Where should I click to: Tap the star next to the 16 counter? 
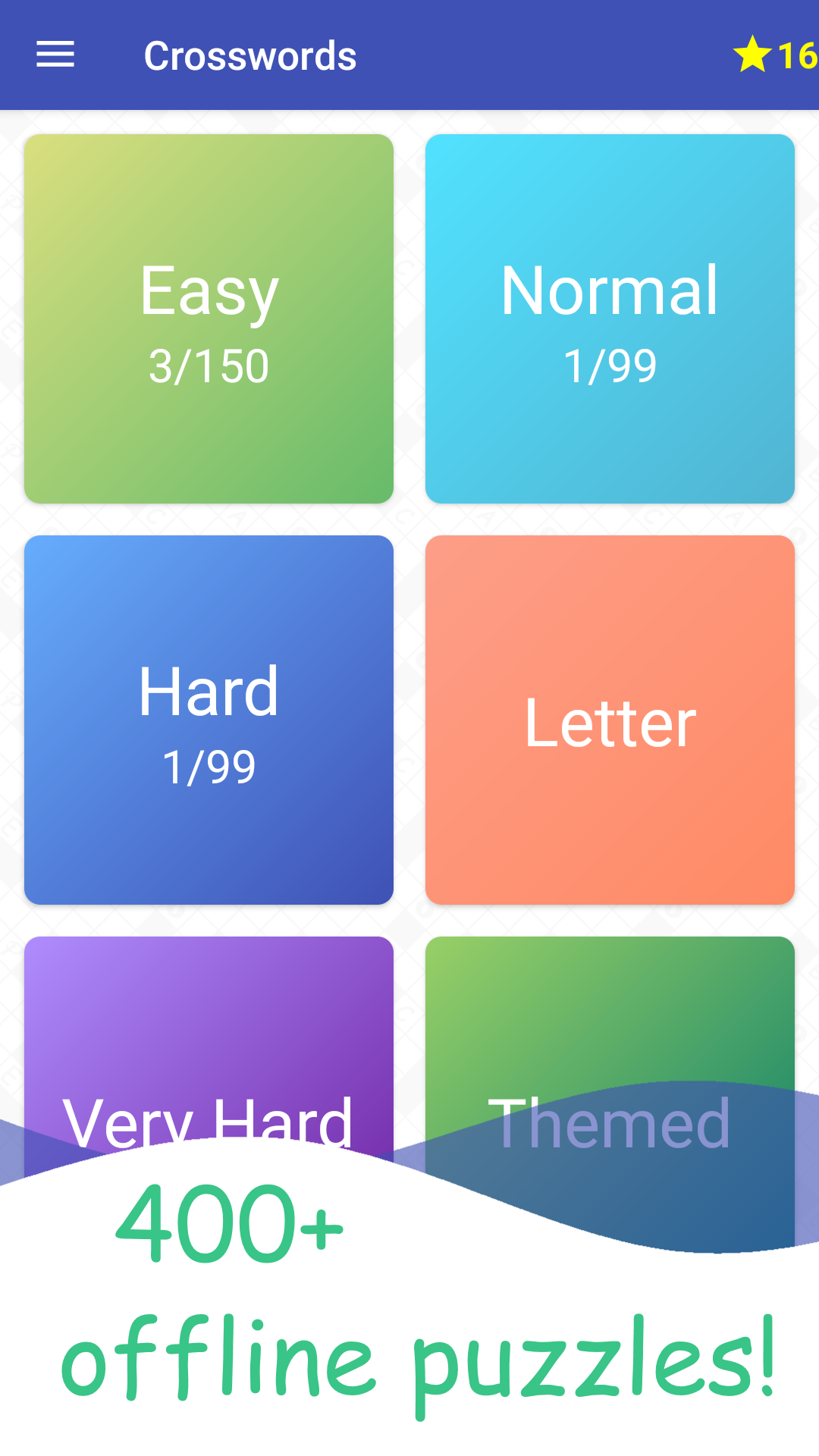(752, 54)
